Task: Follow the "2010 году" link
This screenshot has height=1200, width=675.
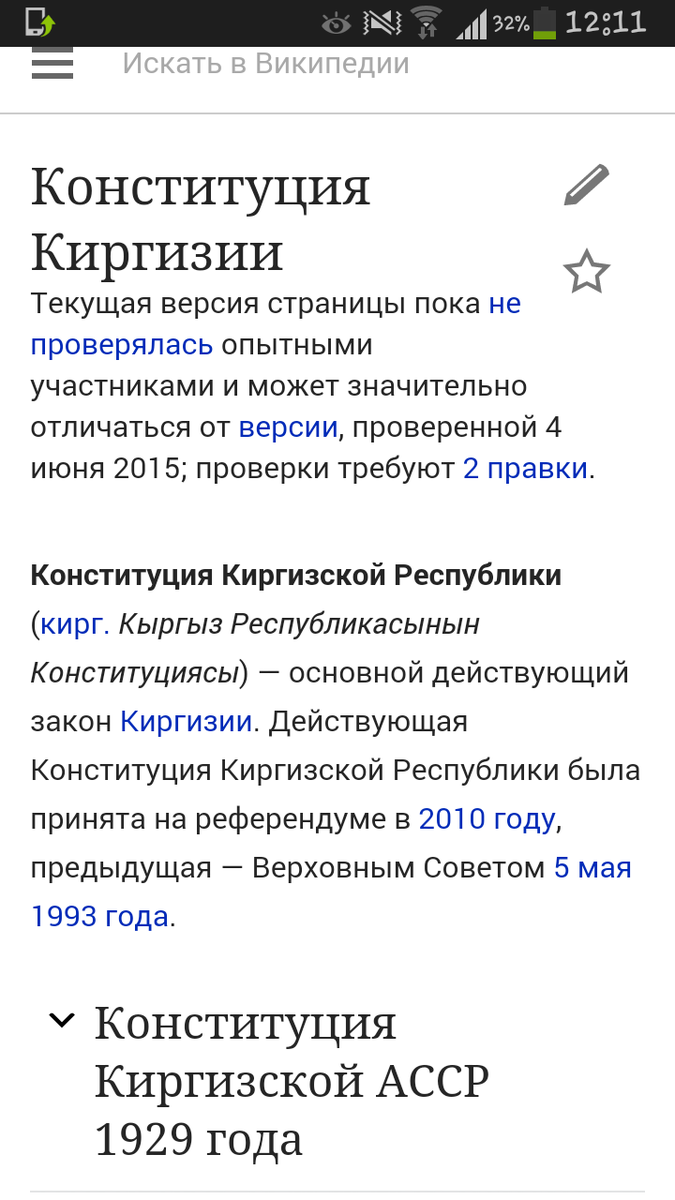Action: pos(487,819)
